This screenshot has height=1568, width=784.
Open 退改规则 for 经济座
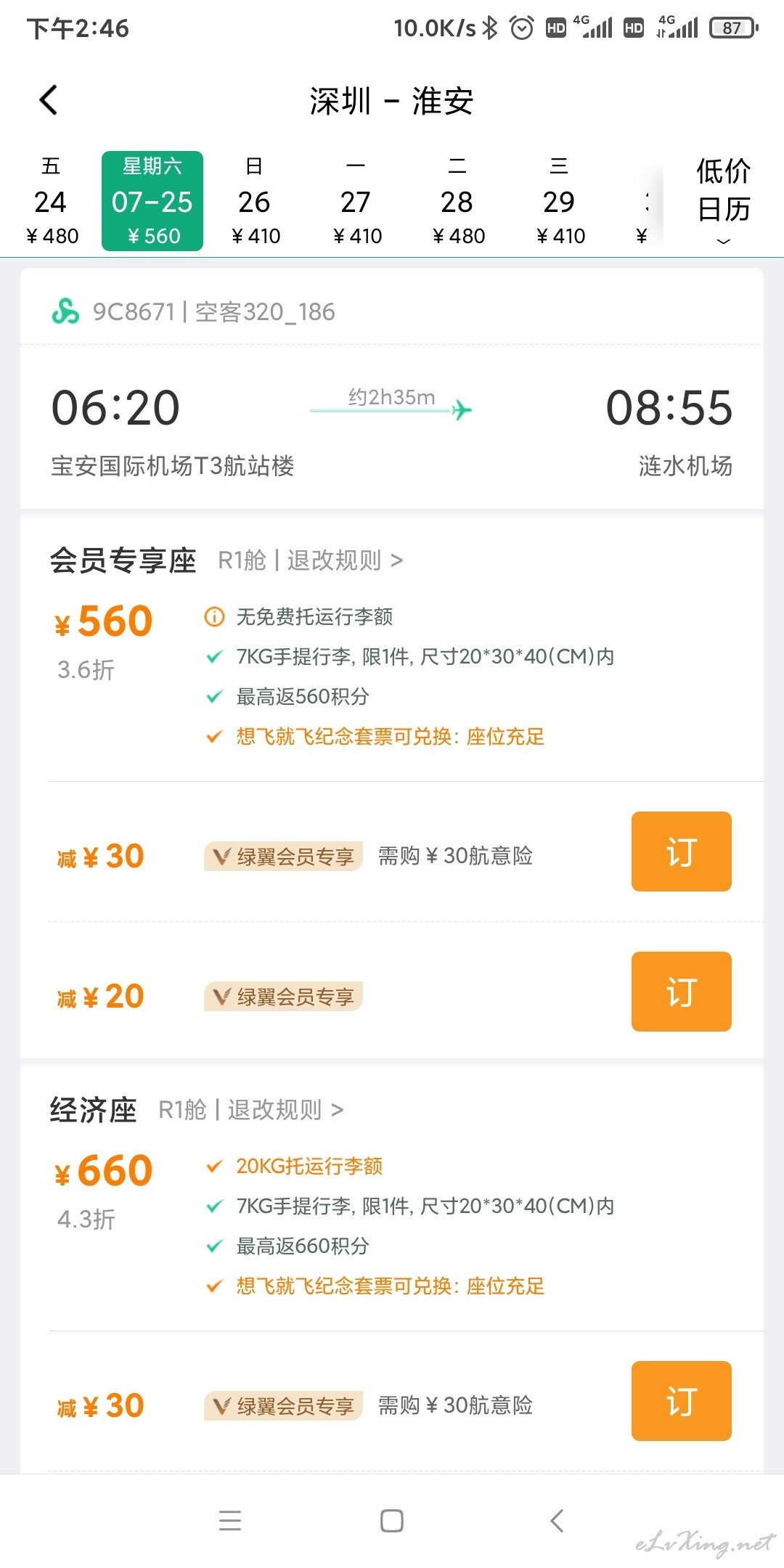(285, 1110)
